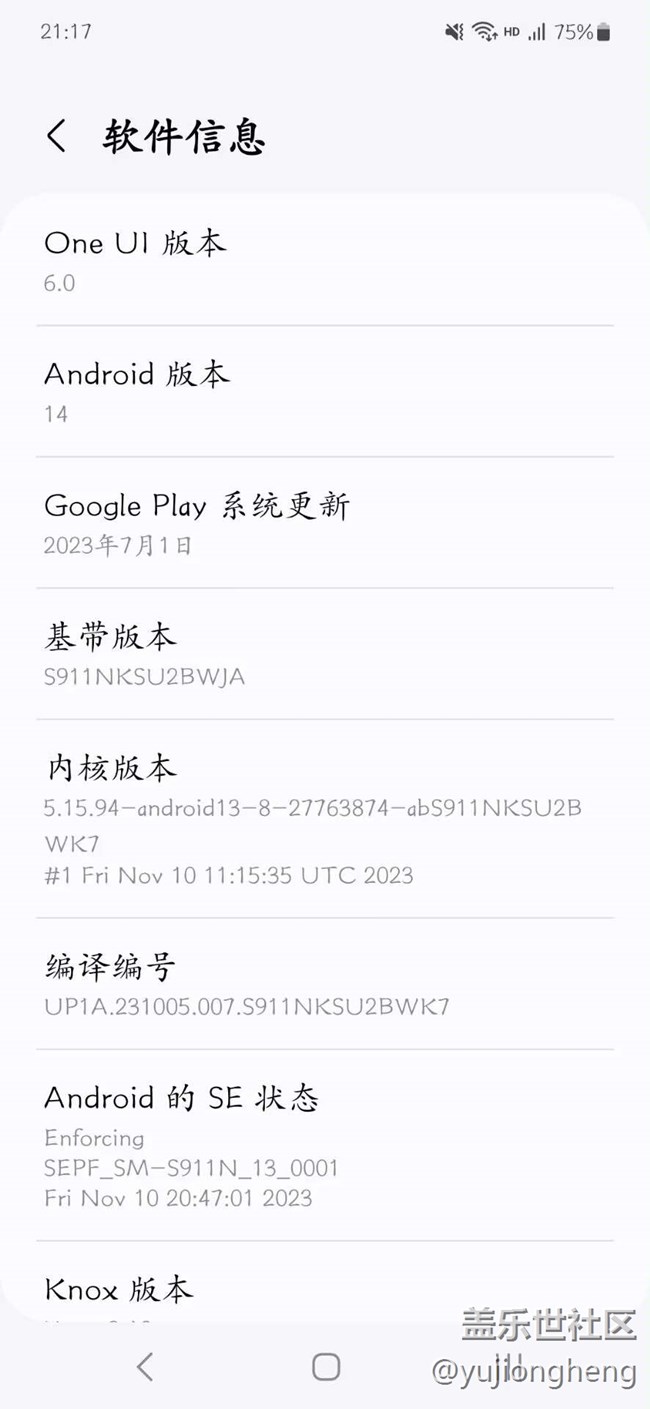Tap the 编译编号 row
The height and width of the screenshot is (1409, 650).
pos(324,984)
